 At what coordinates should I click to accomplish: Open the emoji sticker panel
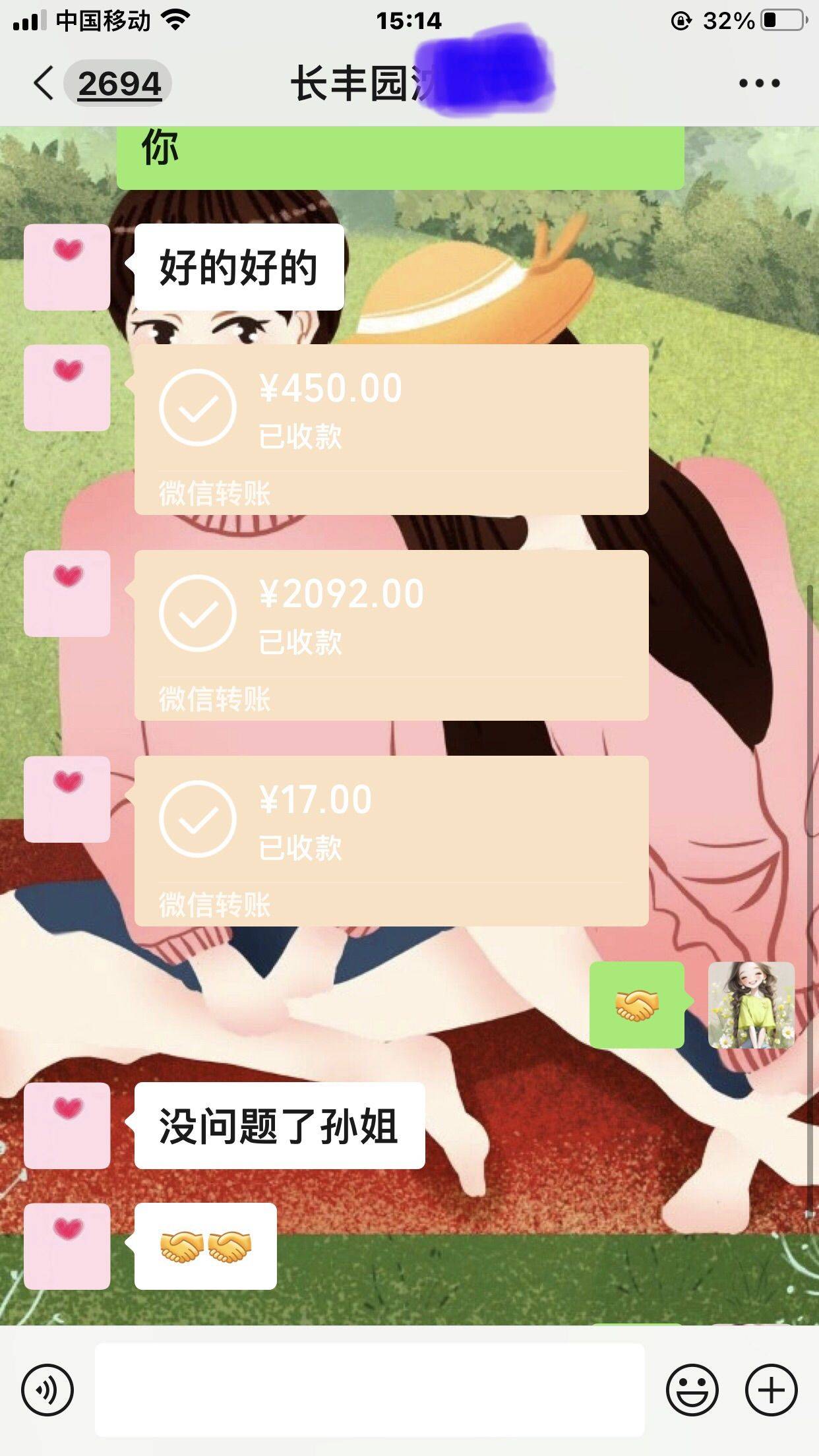click(692, 1390)
